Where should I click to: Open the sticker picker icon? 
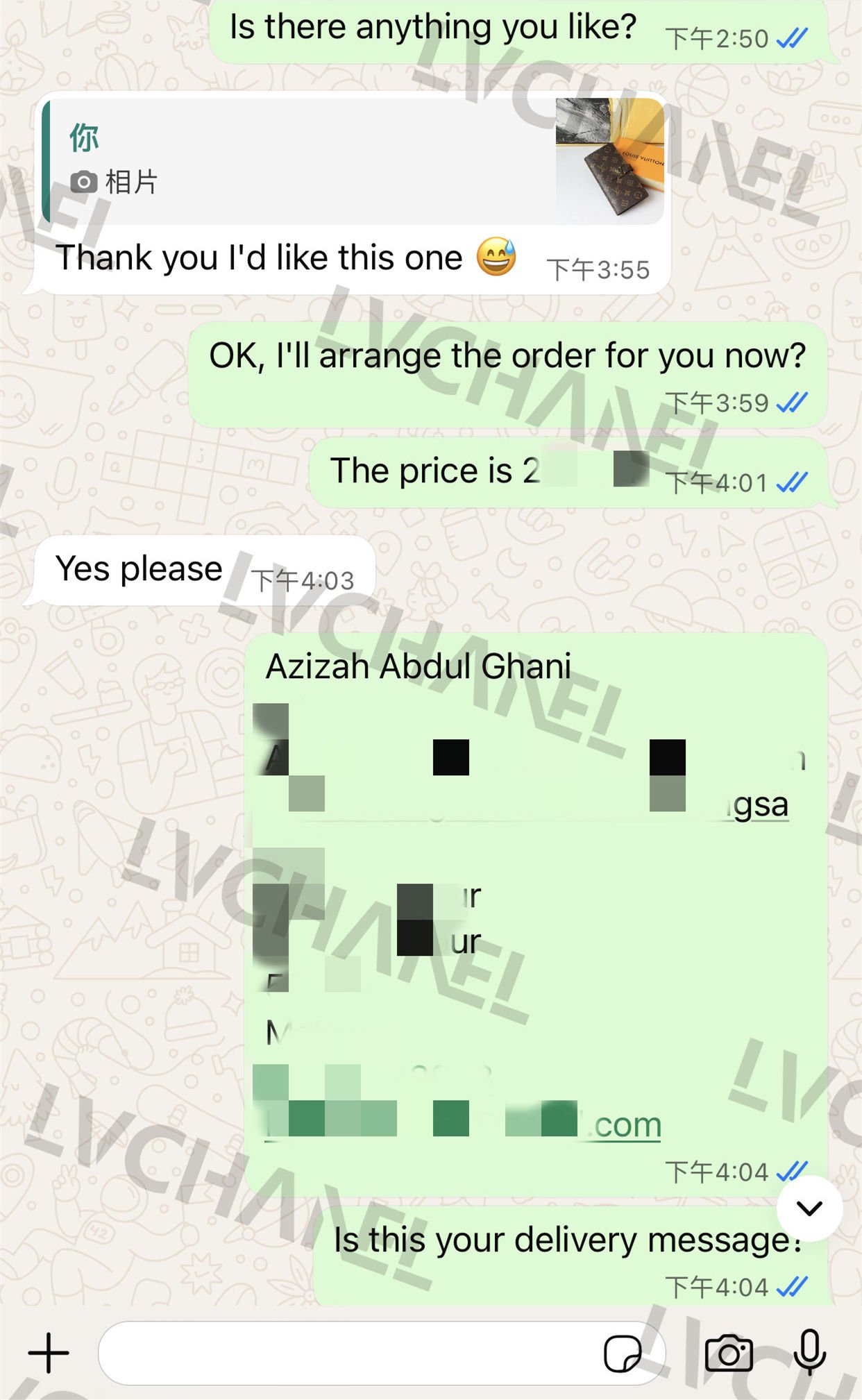pyautogui.click(x=623, y=1353)
